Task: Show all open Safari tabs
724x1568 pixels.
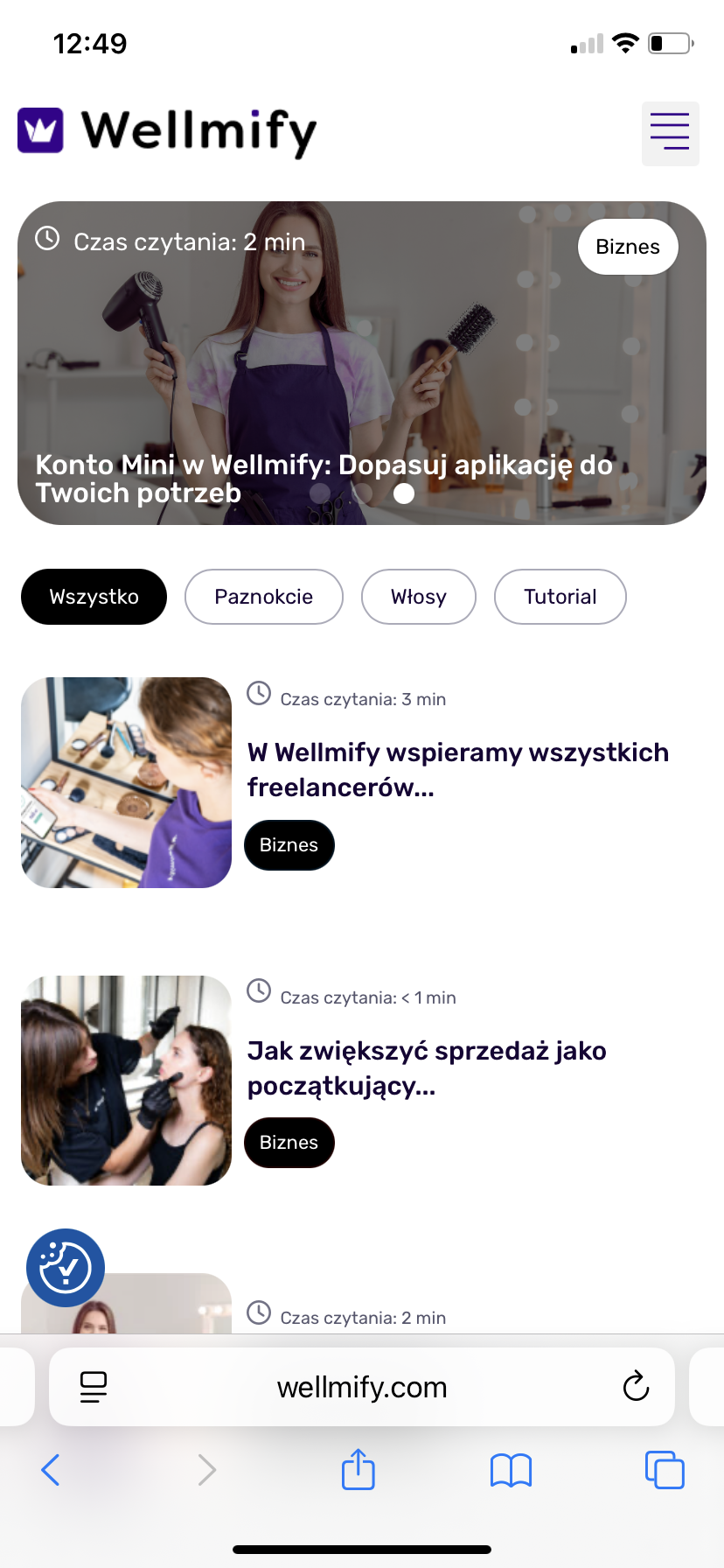Action: coord(665,1470)
